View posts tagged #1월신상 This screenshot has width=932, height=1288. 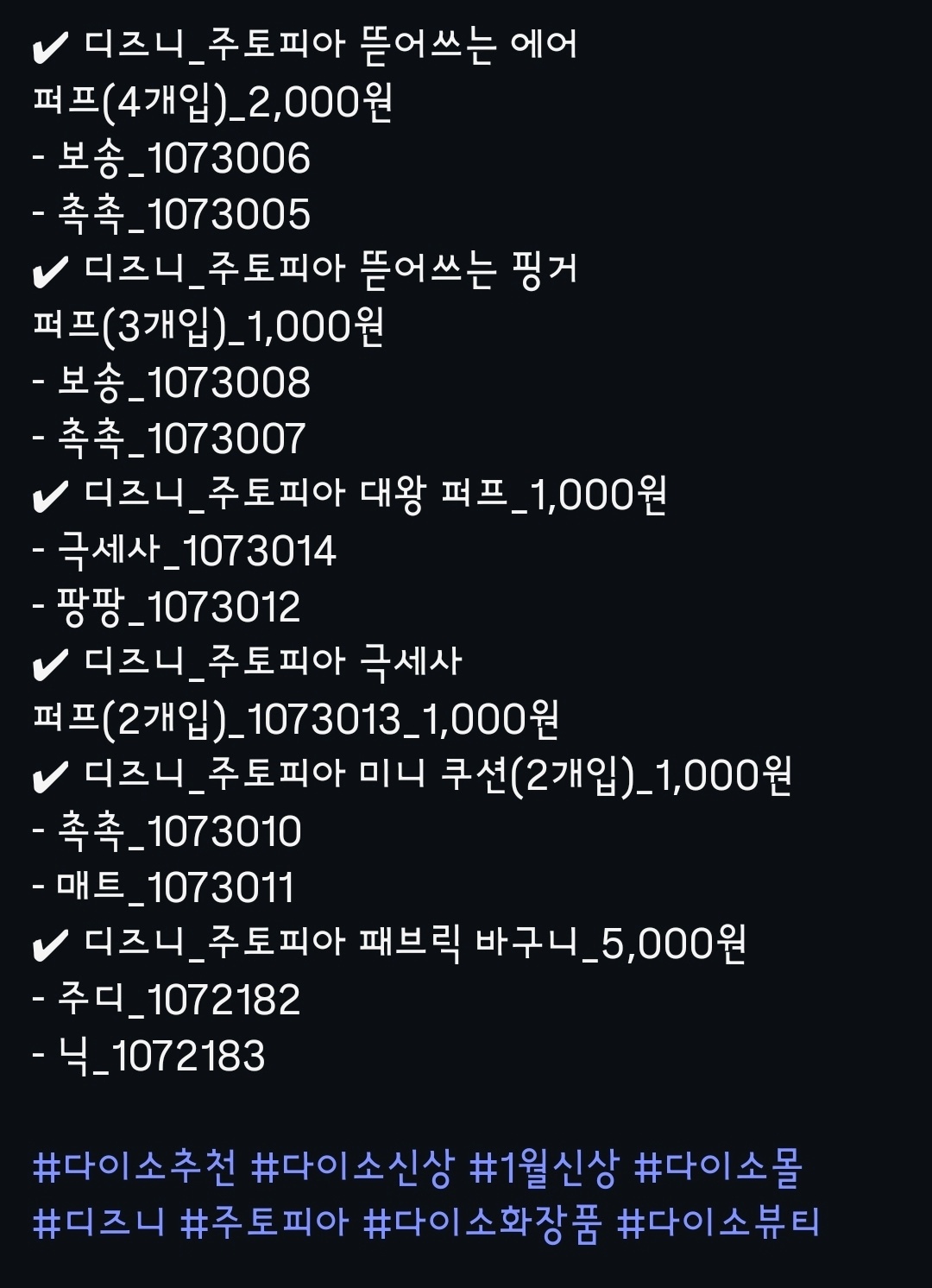(545, 1168)
